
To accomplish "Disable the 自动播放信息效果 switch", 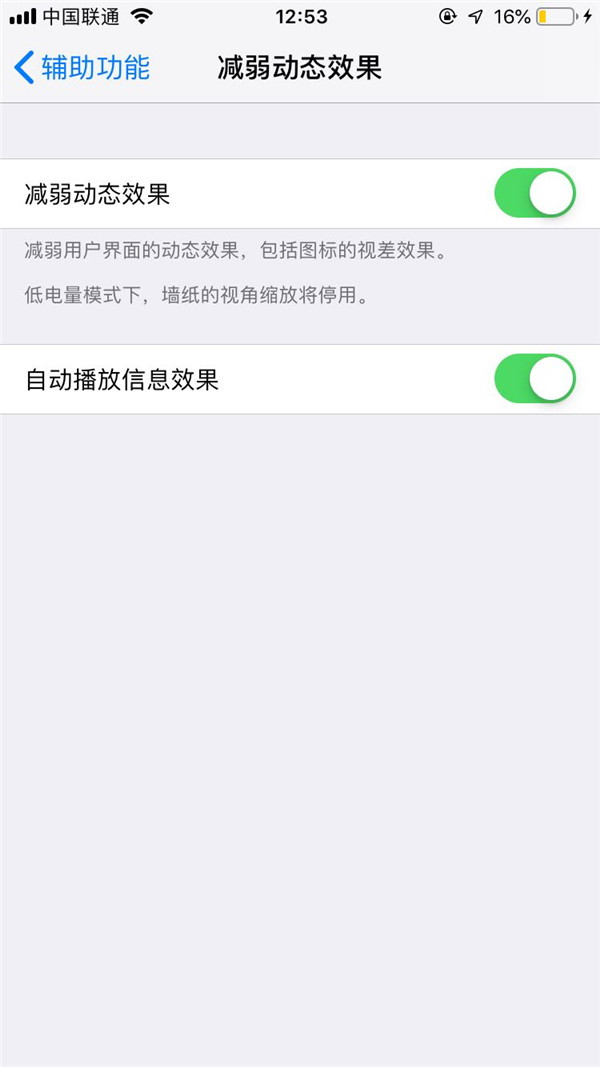I will (535, 379).
